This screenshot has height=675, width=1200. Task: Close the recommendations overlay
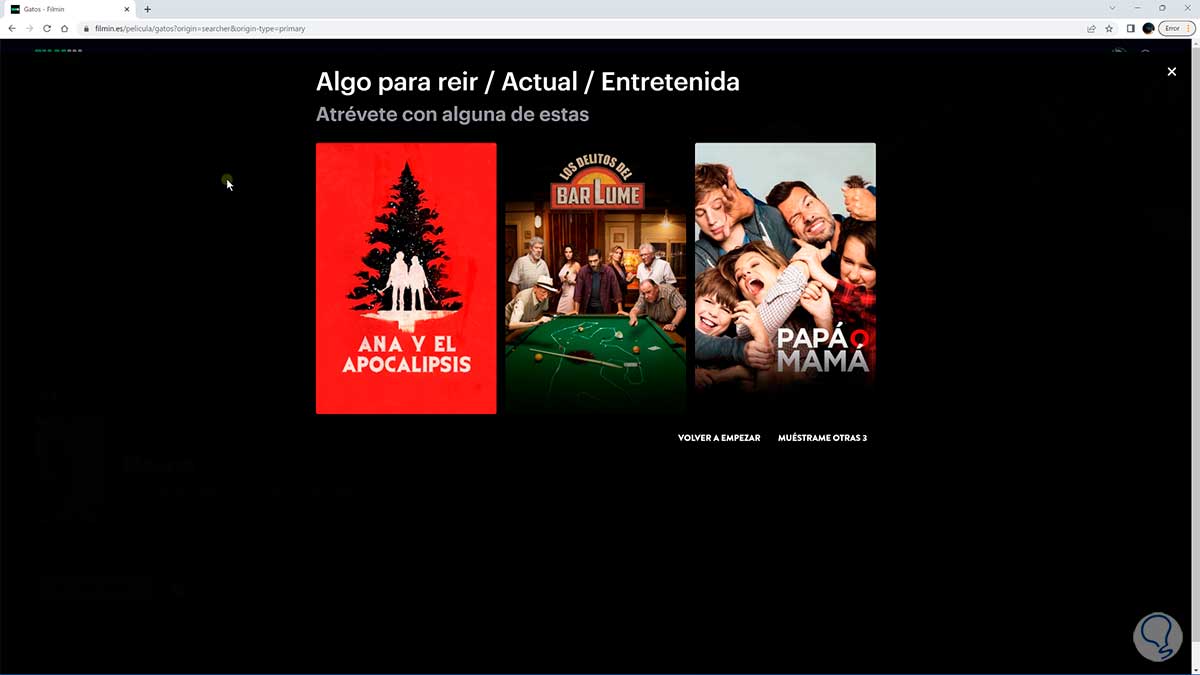point(1172,72)
